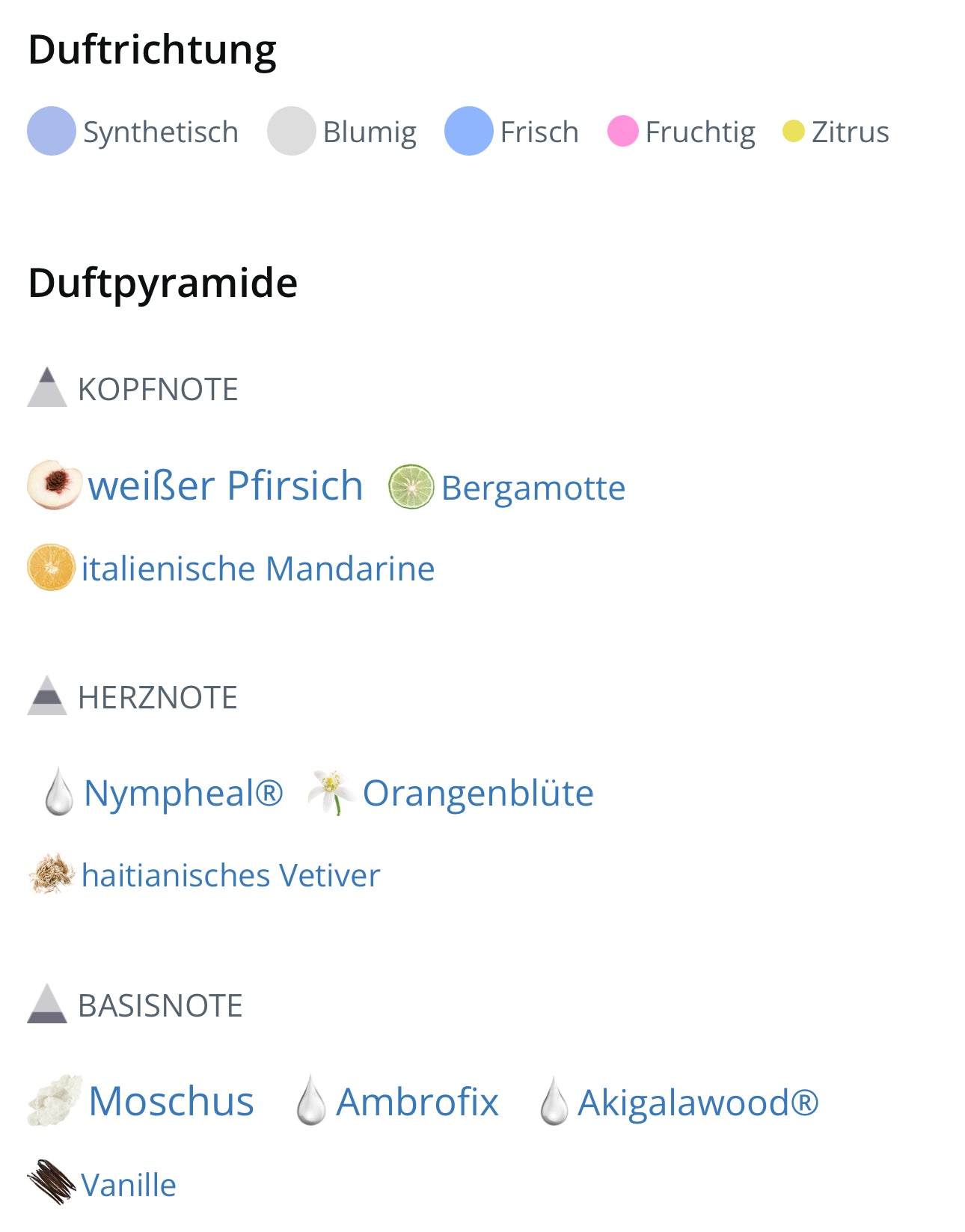Open haitianisches Vetiver note

230,875
